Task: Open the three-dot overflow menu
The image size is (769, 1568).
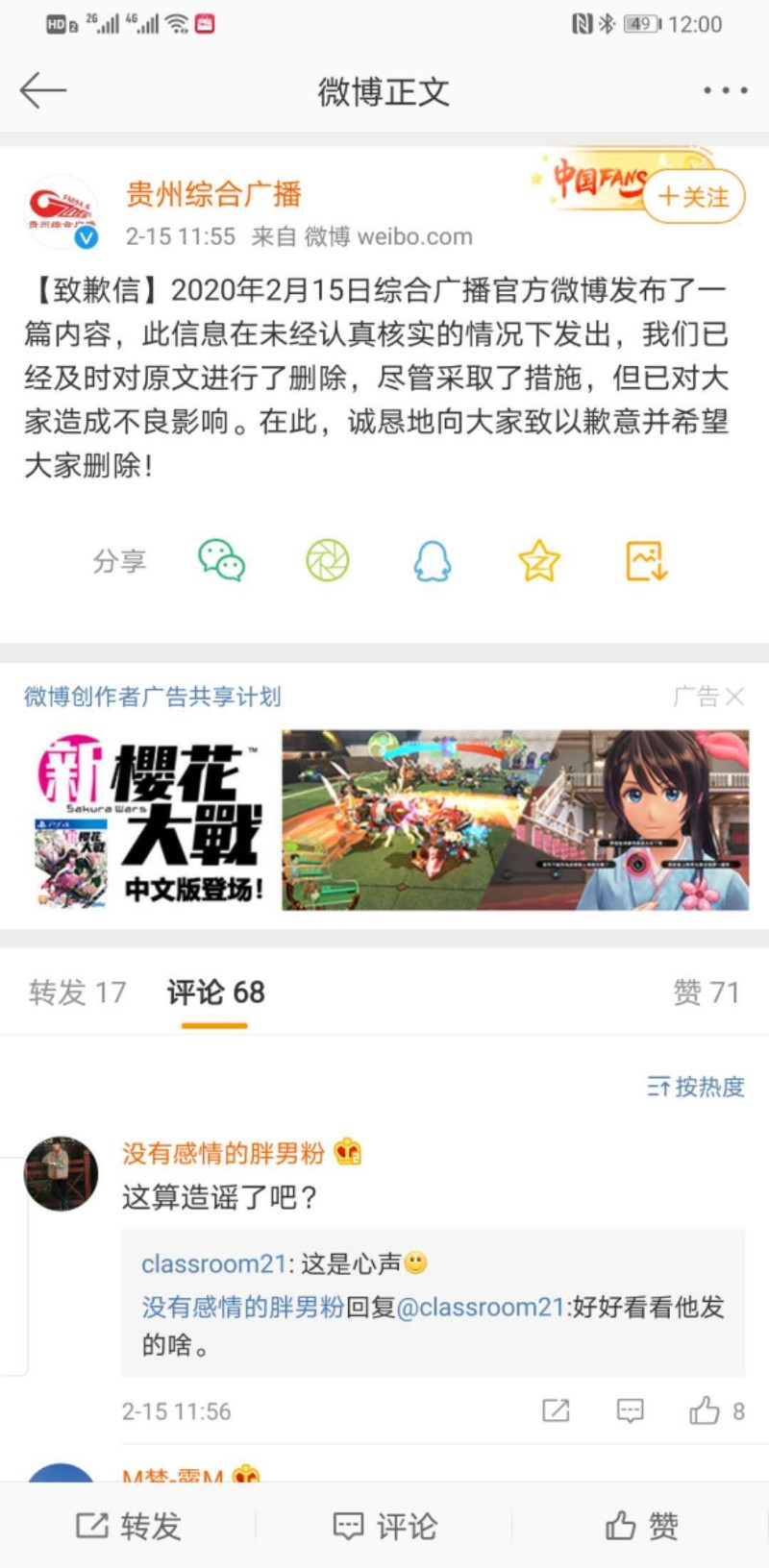Action: [725, 91]
